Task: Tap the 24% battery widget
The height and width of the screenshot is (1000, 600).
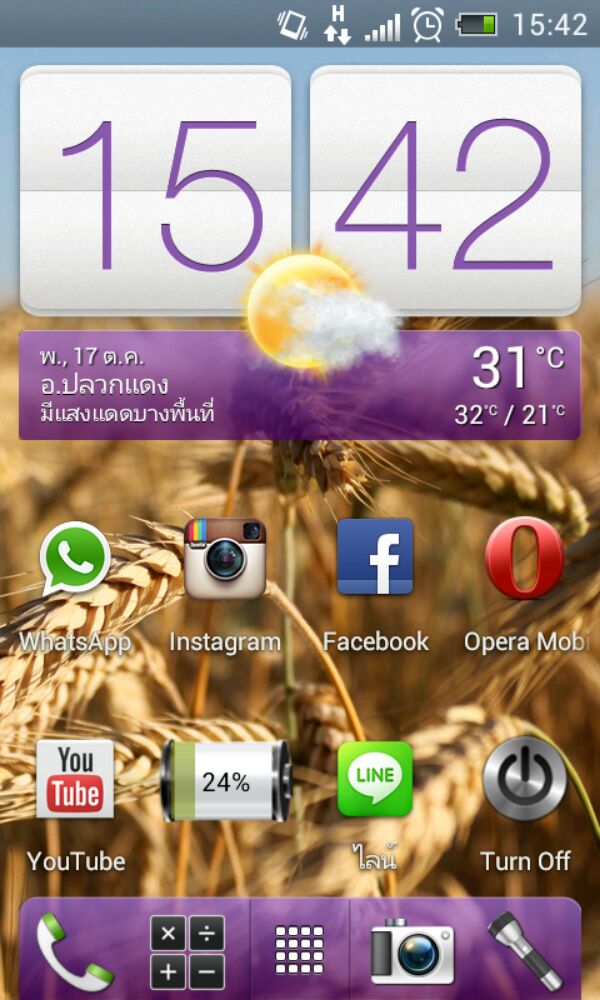Action: [x=226, y=781]
